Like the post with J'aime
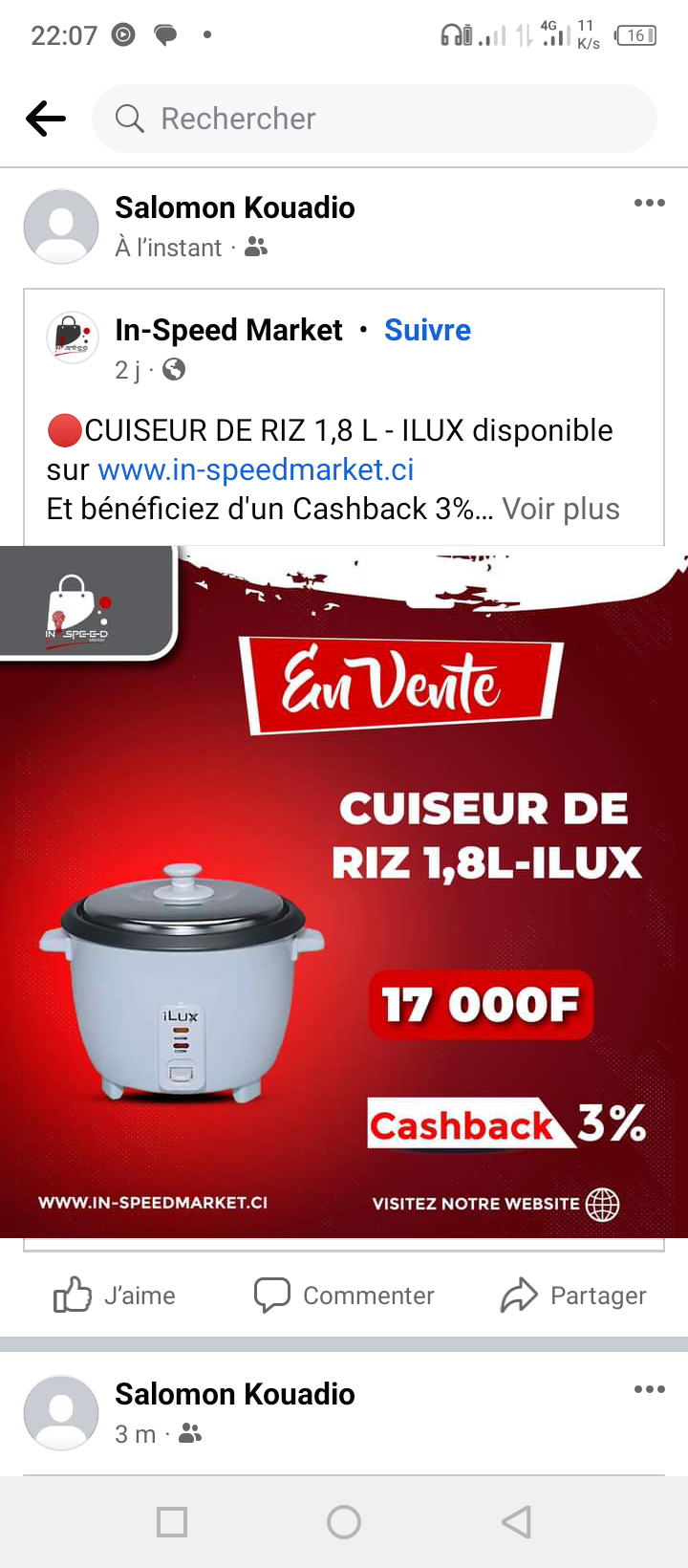The width and height of the screenshot is (688, 1568). (115, 1296)
